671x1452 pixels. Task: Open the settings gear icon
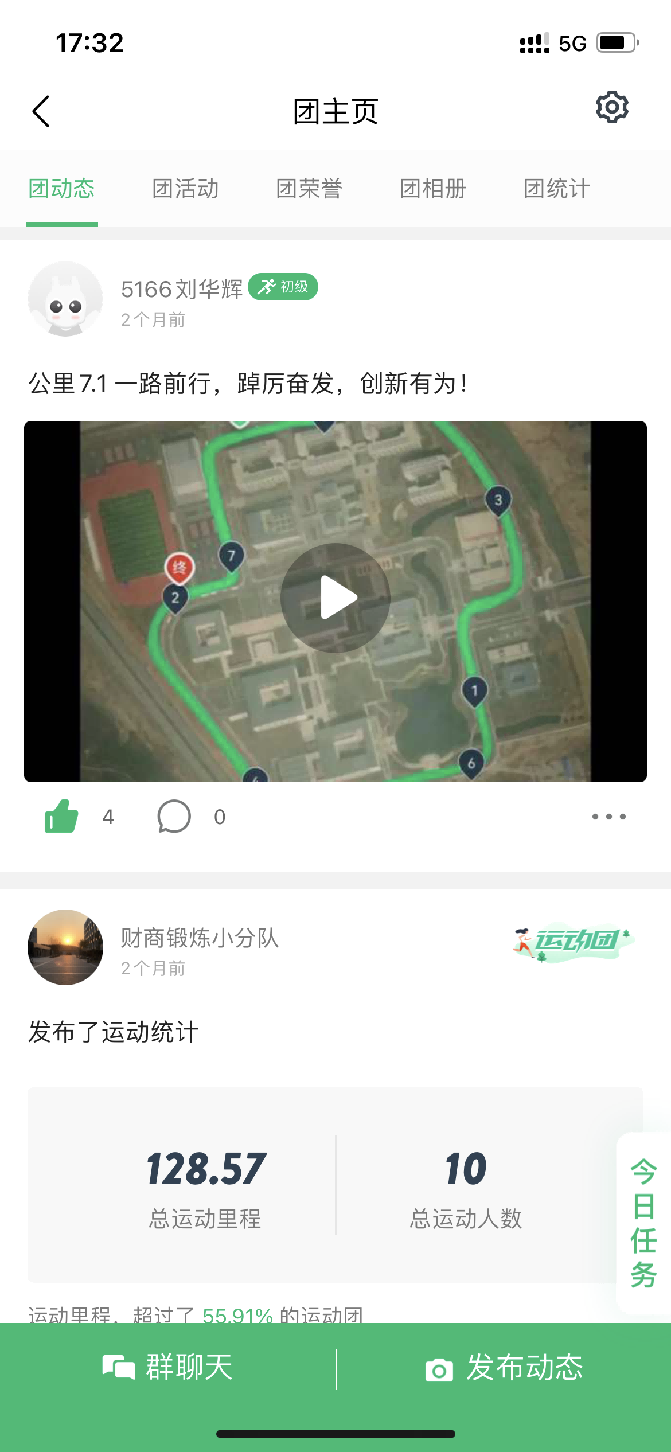tap(611, 108)
